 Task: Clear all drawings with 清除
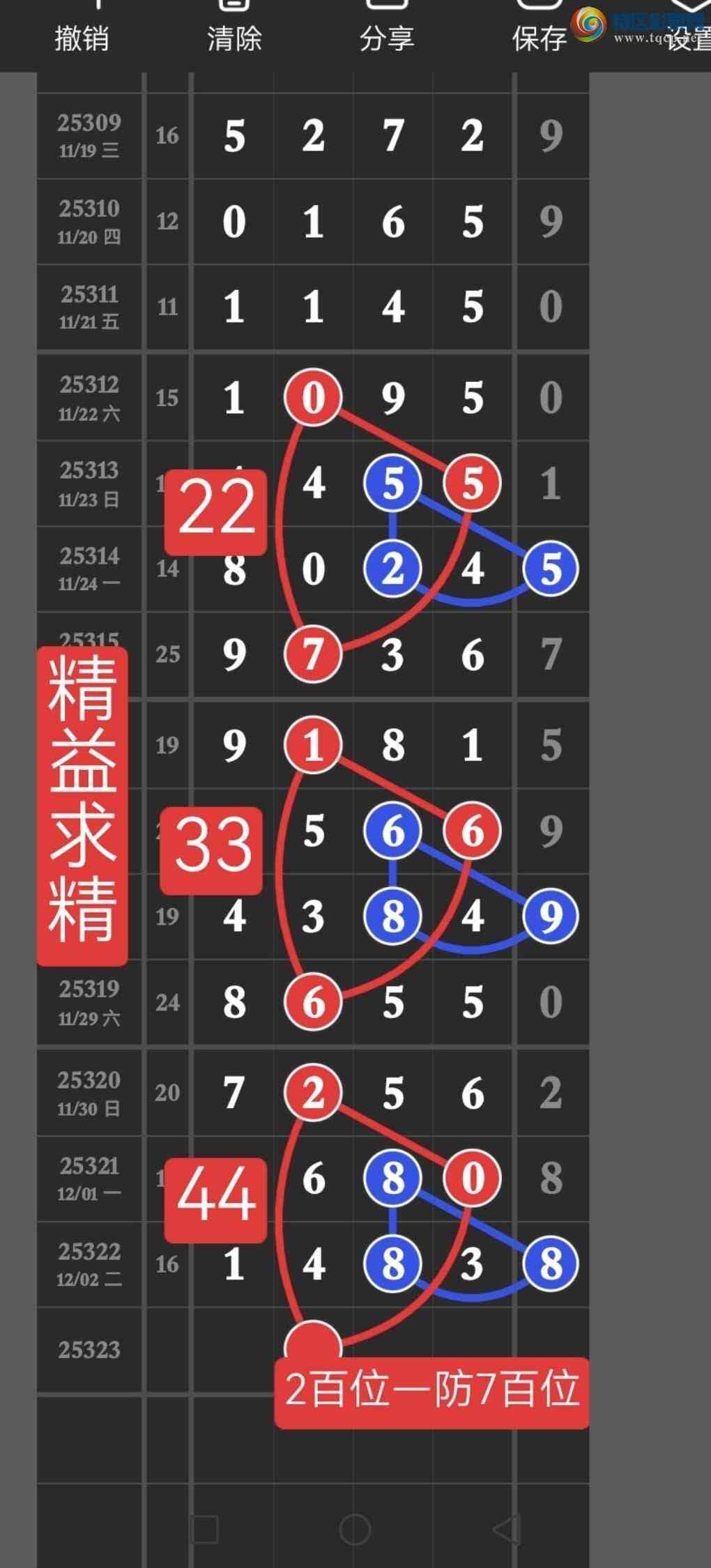pyautogui.click(x=234, y=31)
